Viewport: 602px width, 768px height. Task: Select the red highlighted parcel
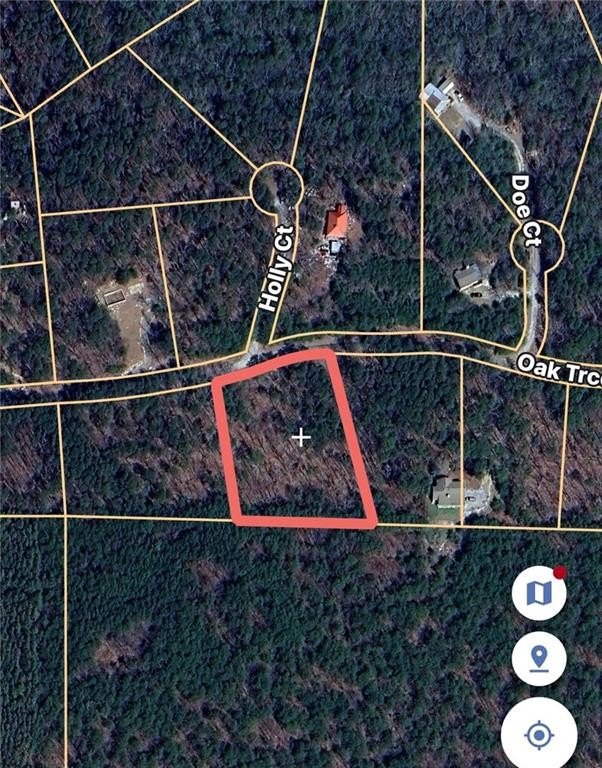(295, 440)
